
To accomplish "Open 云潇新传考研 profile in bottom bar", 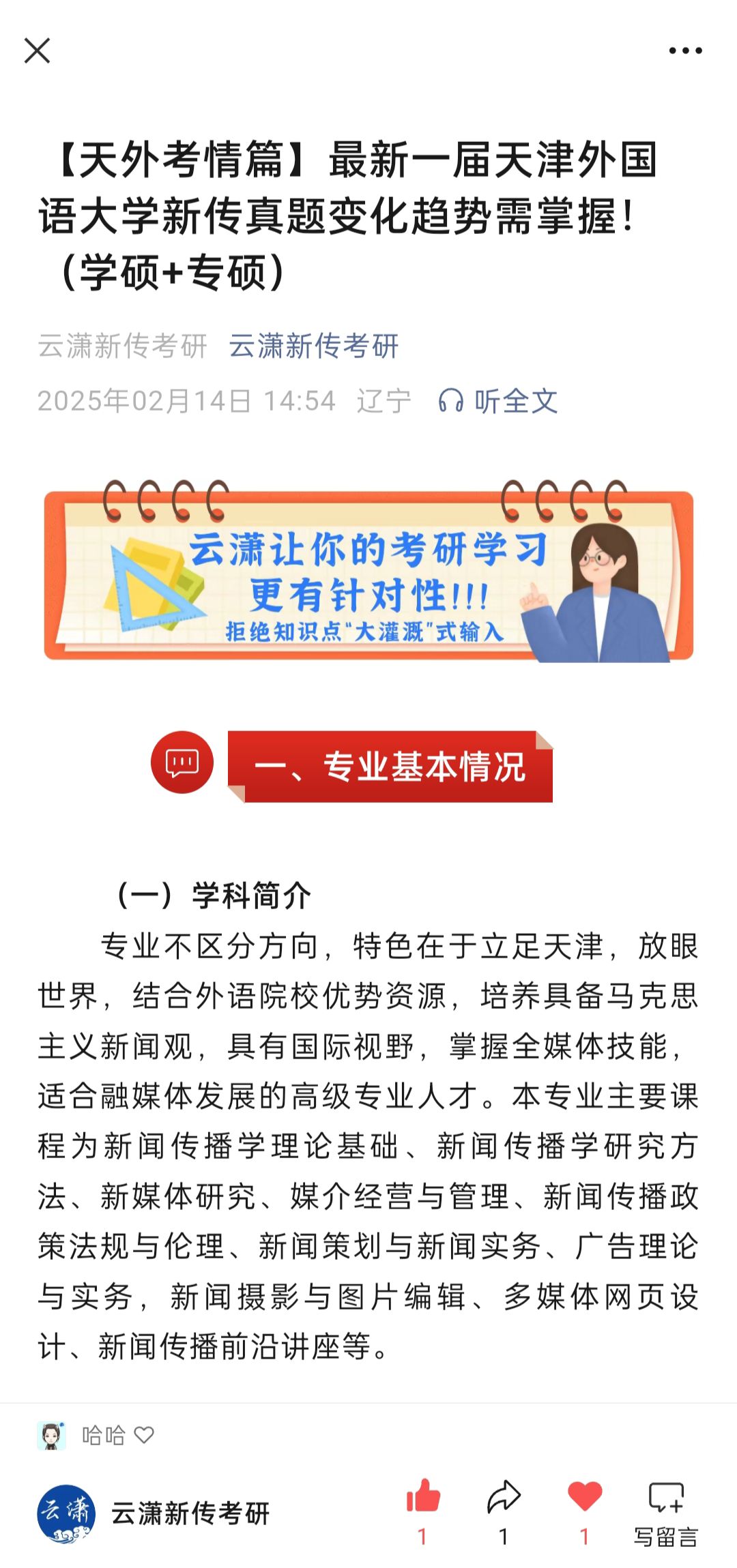I will [154, 1513].
